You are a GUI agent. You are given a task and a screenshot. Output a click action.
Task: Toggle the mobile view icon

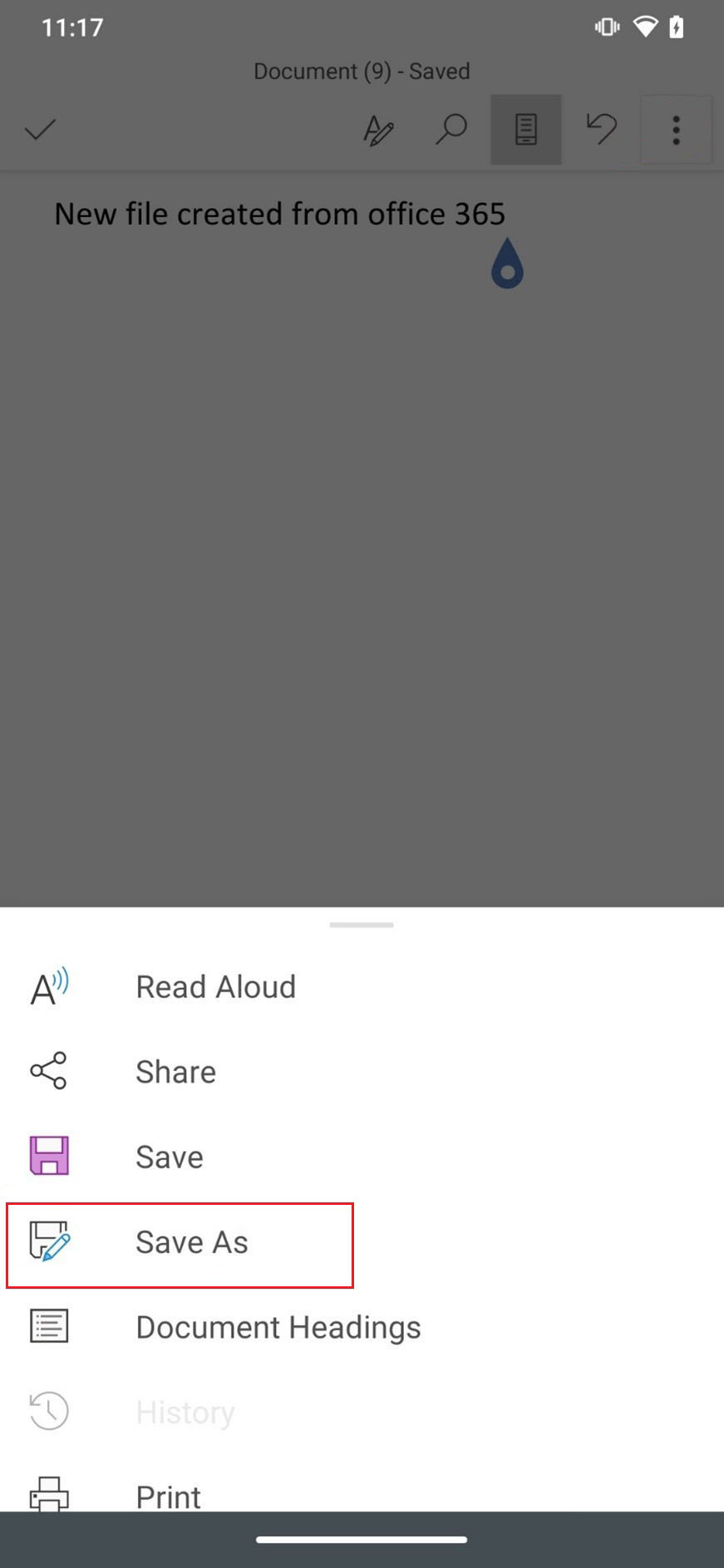526,130
